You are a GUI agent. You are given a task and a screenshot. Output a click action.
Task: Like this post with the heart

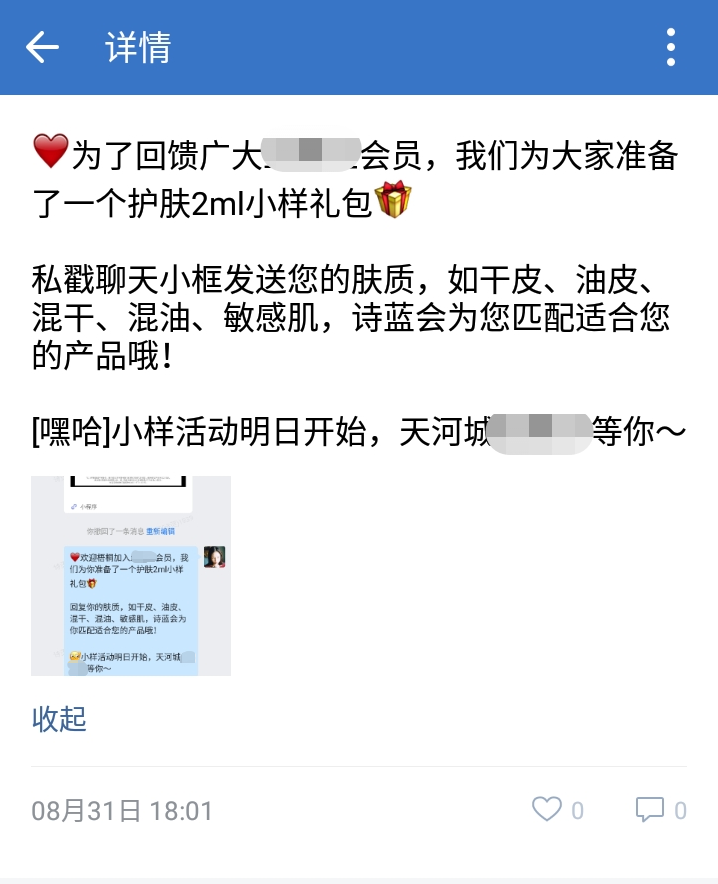point(547,809)
